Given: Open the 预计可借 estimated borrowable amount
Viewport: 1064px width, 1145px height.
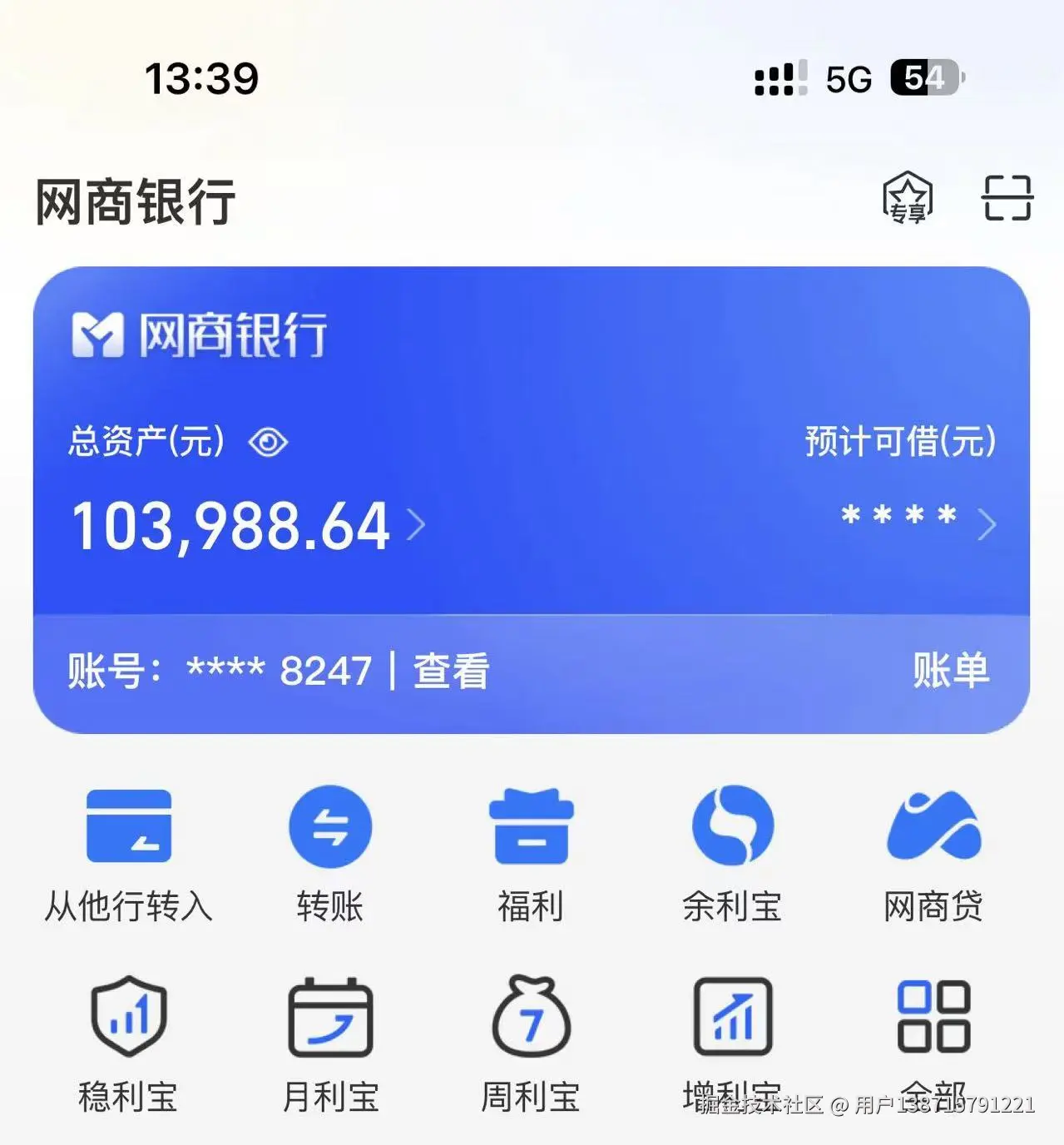Looking at the screenshot, I should tap(915, 518).
